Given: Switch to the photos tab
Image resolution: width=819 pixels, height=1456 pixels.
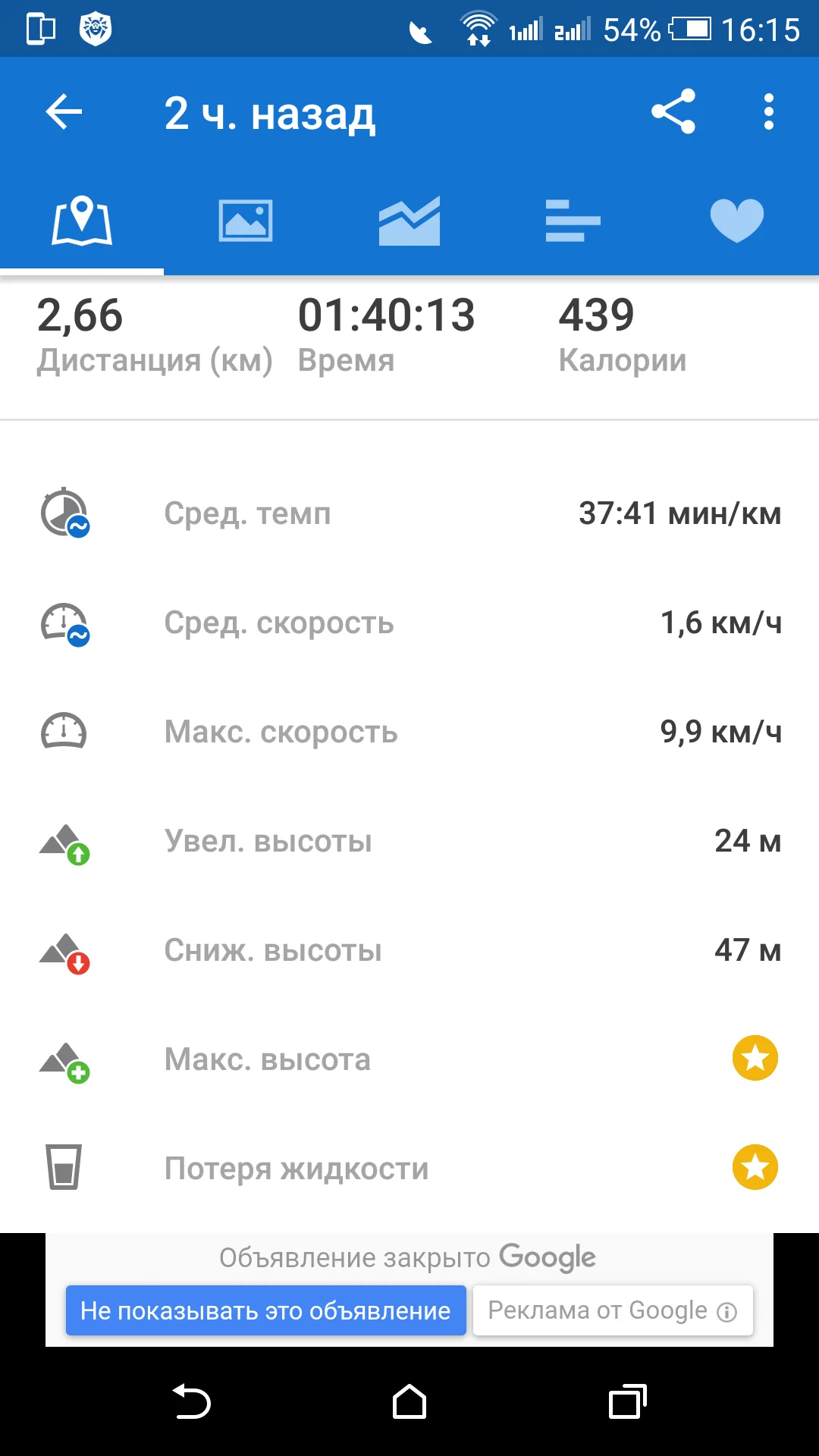Looking at the screenshot, I should (246, 221).
